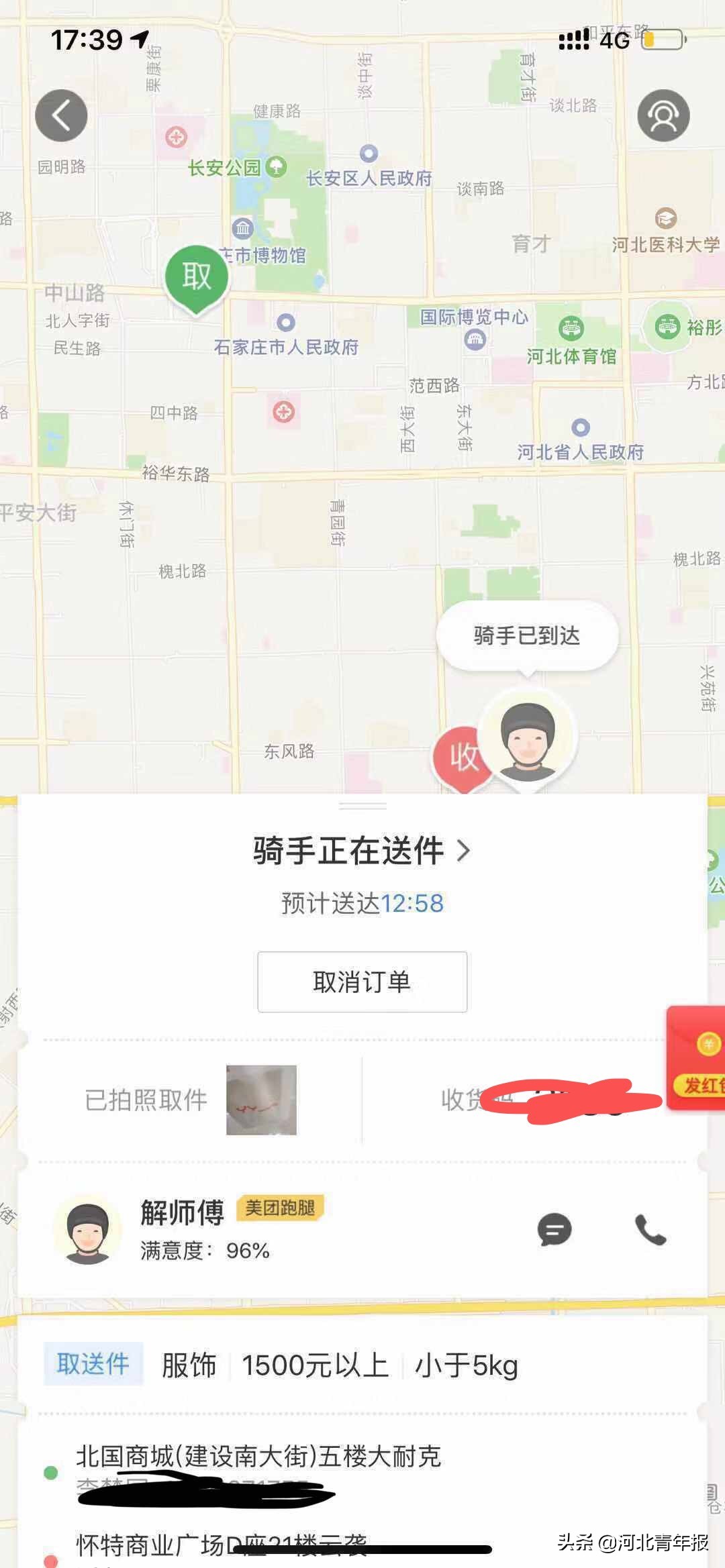Screen dimensions: 725x1568
Task: Select the green 取 pickup marker
Action: click(x=197, y=276)
